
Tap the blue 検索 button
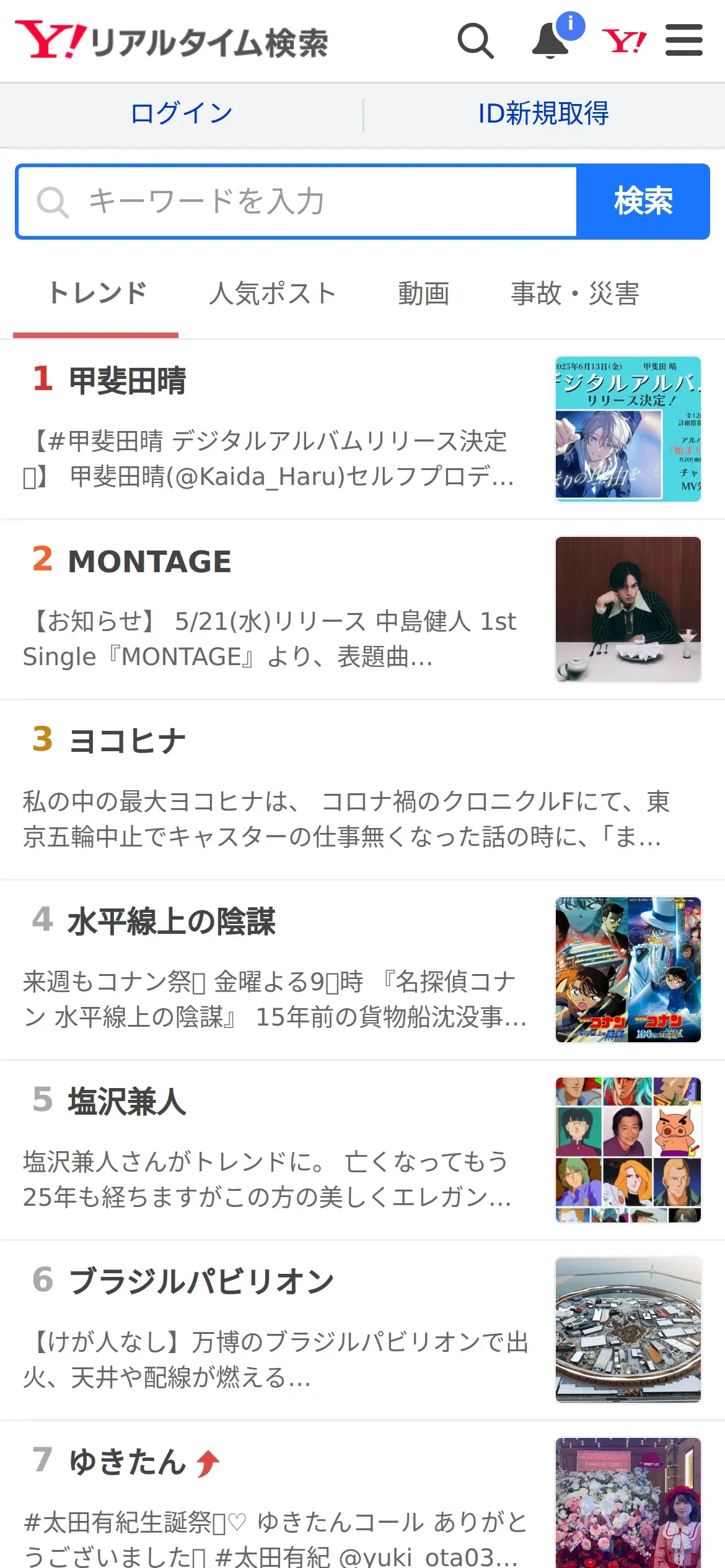coord(643,202)
